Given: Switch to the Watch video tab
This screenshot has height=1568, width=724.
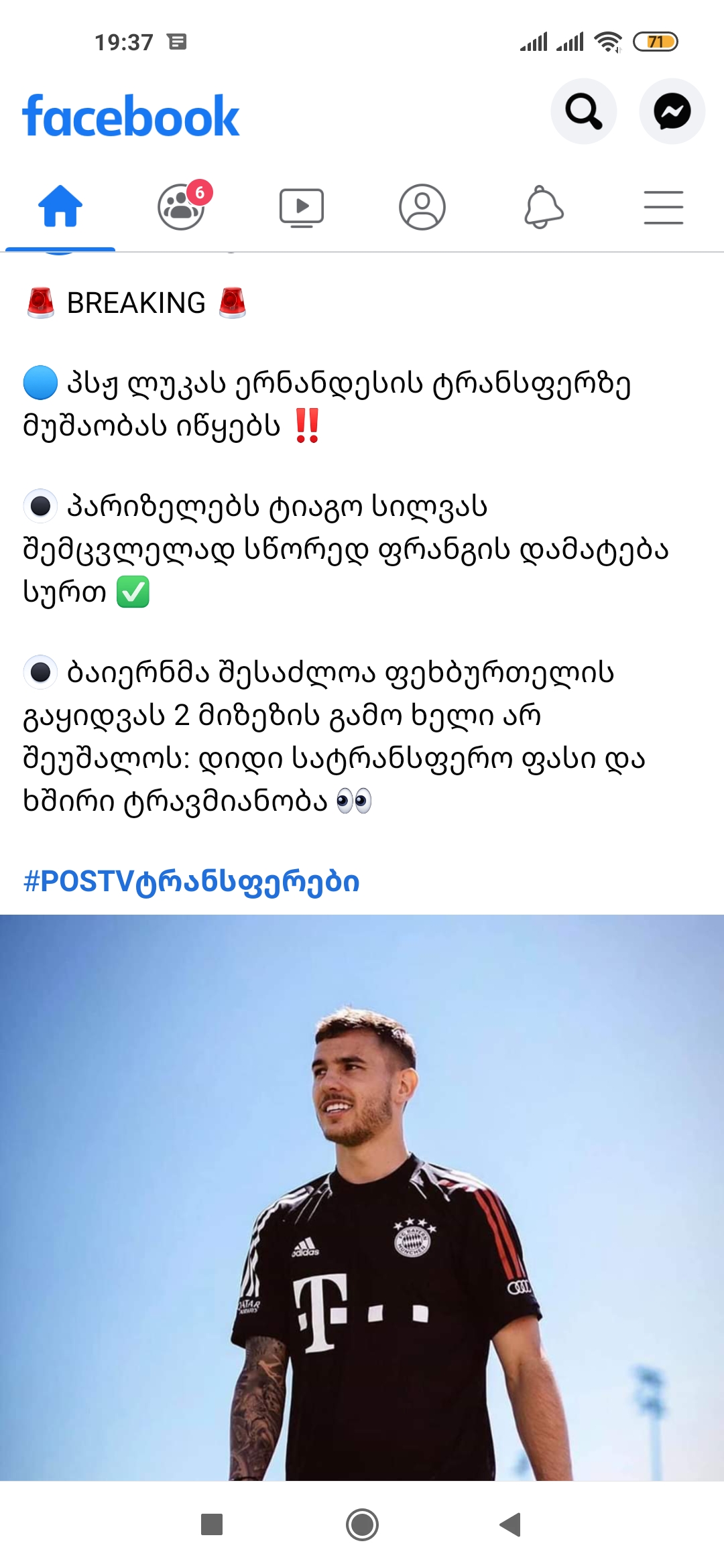Looking at the screenshot, I should click(x=302, y=207).
